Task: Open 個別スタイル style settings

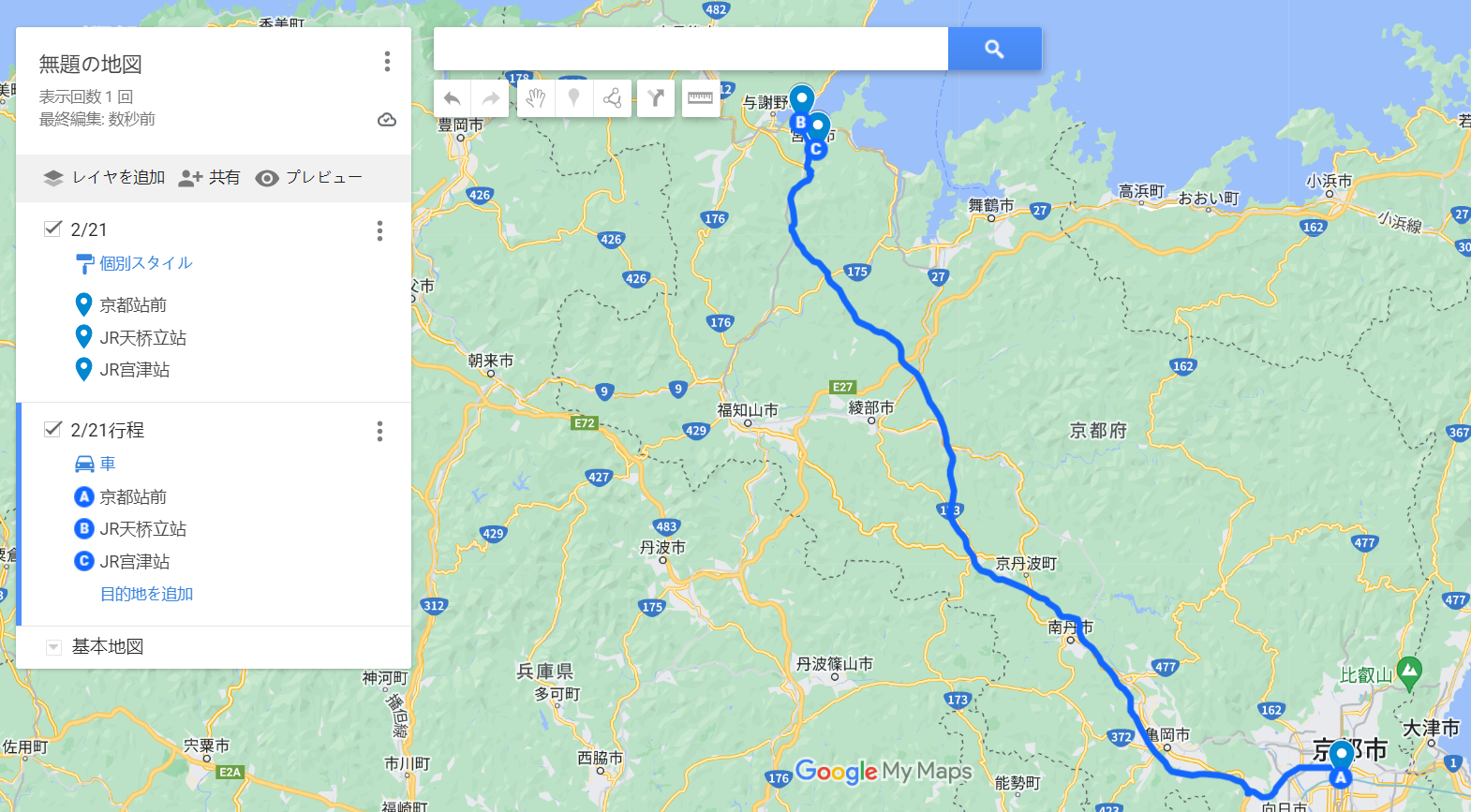Action: tap(145, 263)
